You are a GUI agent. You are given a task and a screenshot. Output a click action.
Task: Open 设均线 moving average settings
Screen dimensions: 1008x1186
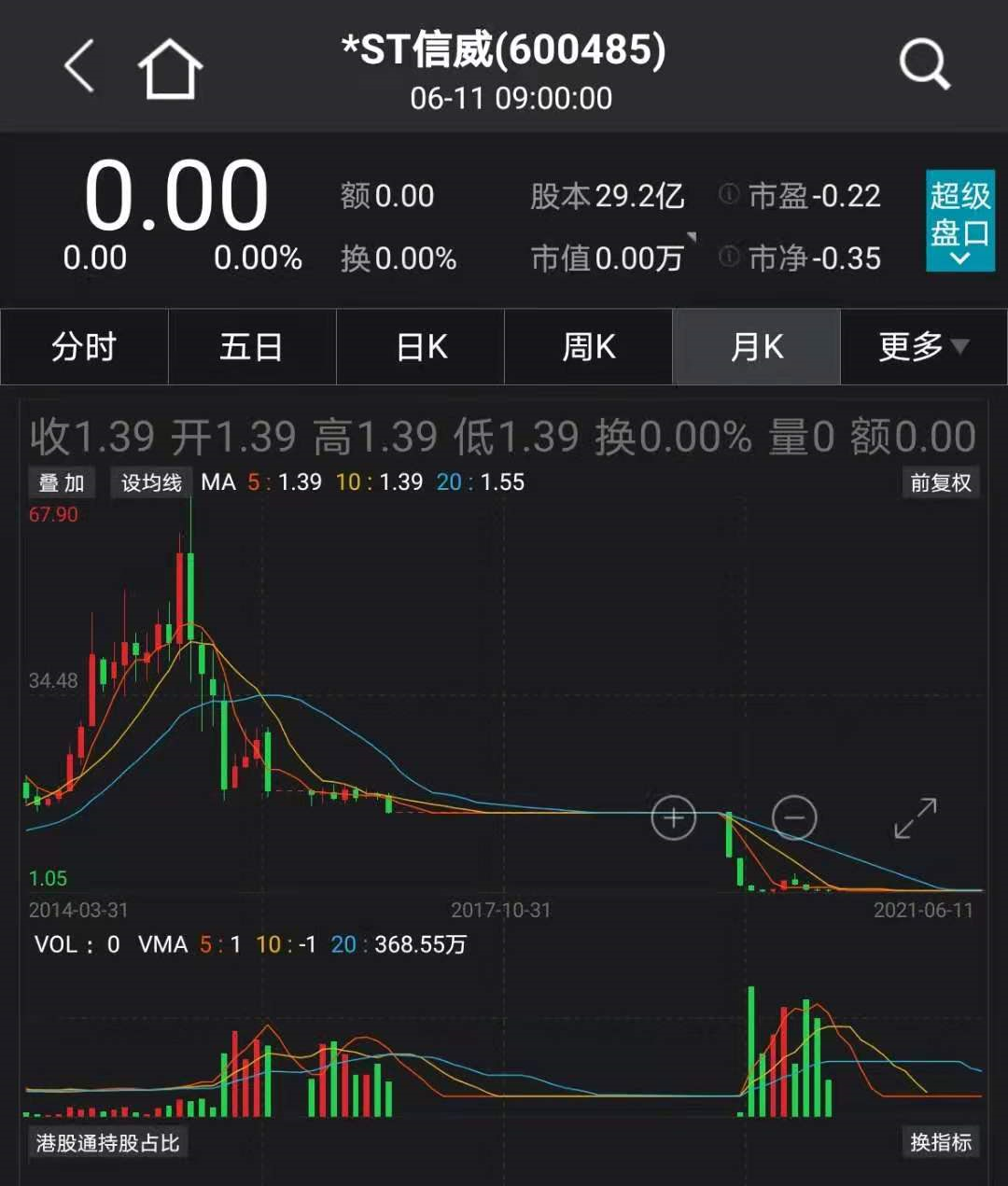(x=151, y=482)
